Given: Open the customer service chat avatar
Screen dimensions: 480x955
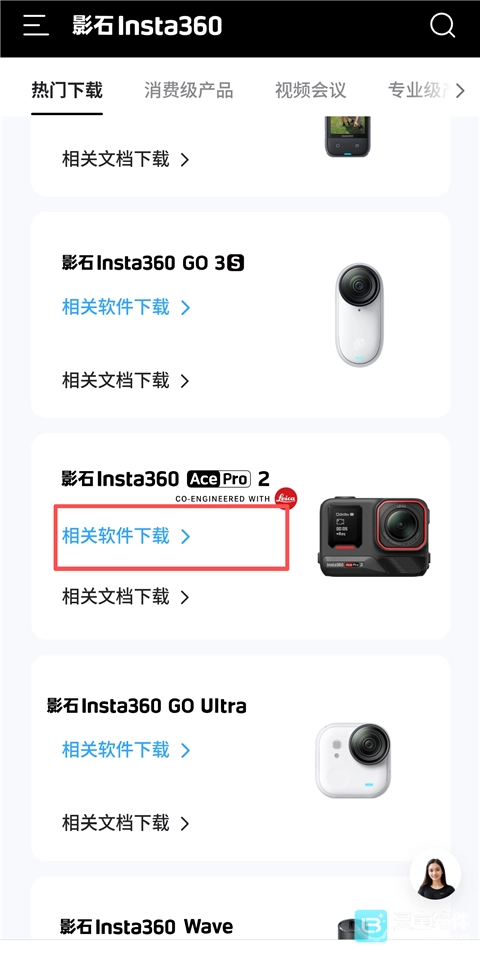Looking at the screenshot, I should 436,876.
